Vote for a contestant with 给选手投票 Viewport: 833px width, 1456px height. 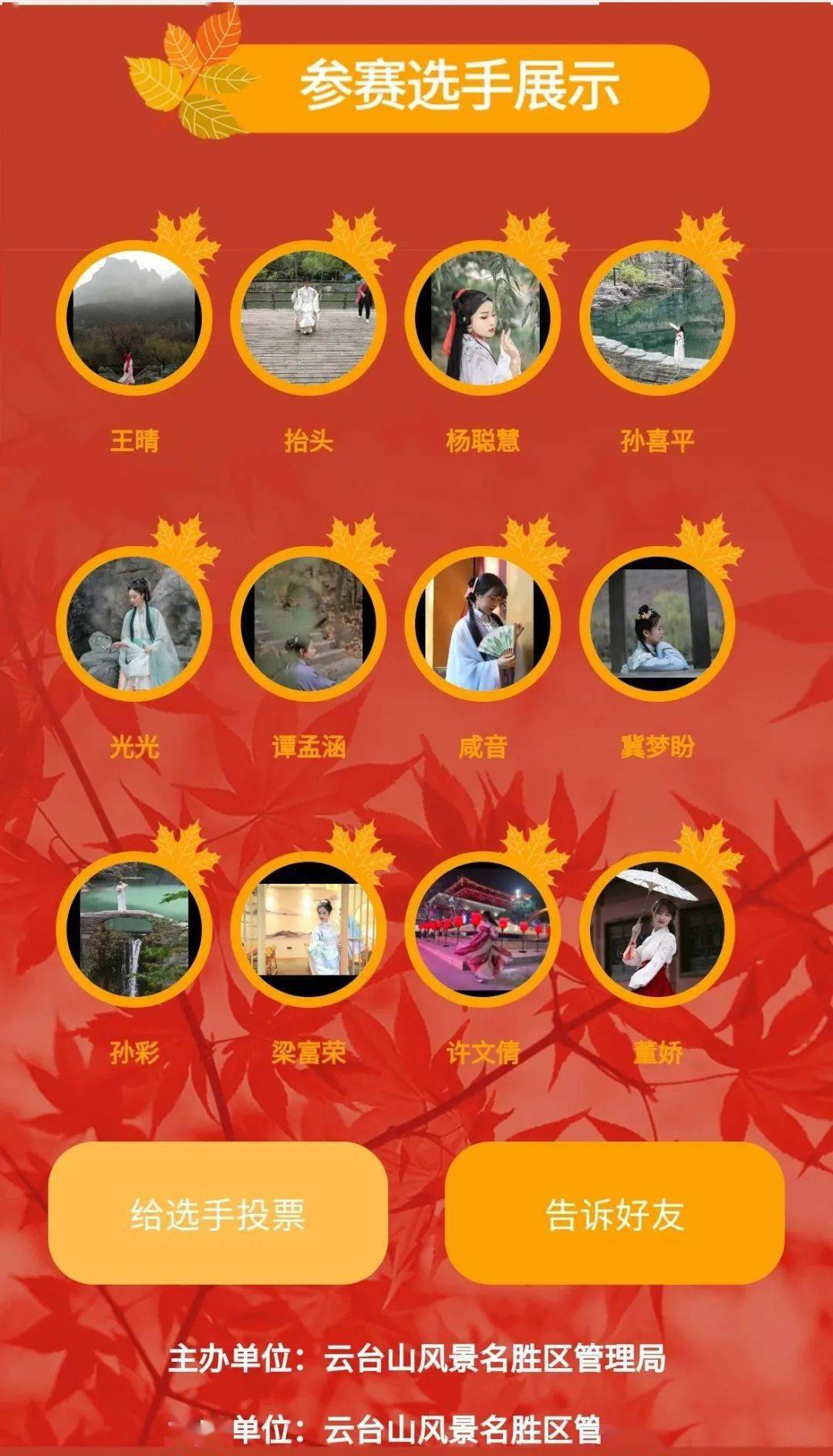(218, 1214)
